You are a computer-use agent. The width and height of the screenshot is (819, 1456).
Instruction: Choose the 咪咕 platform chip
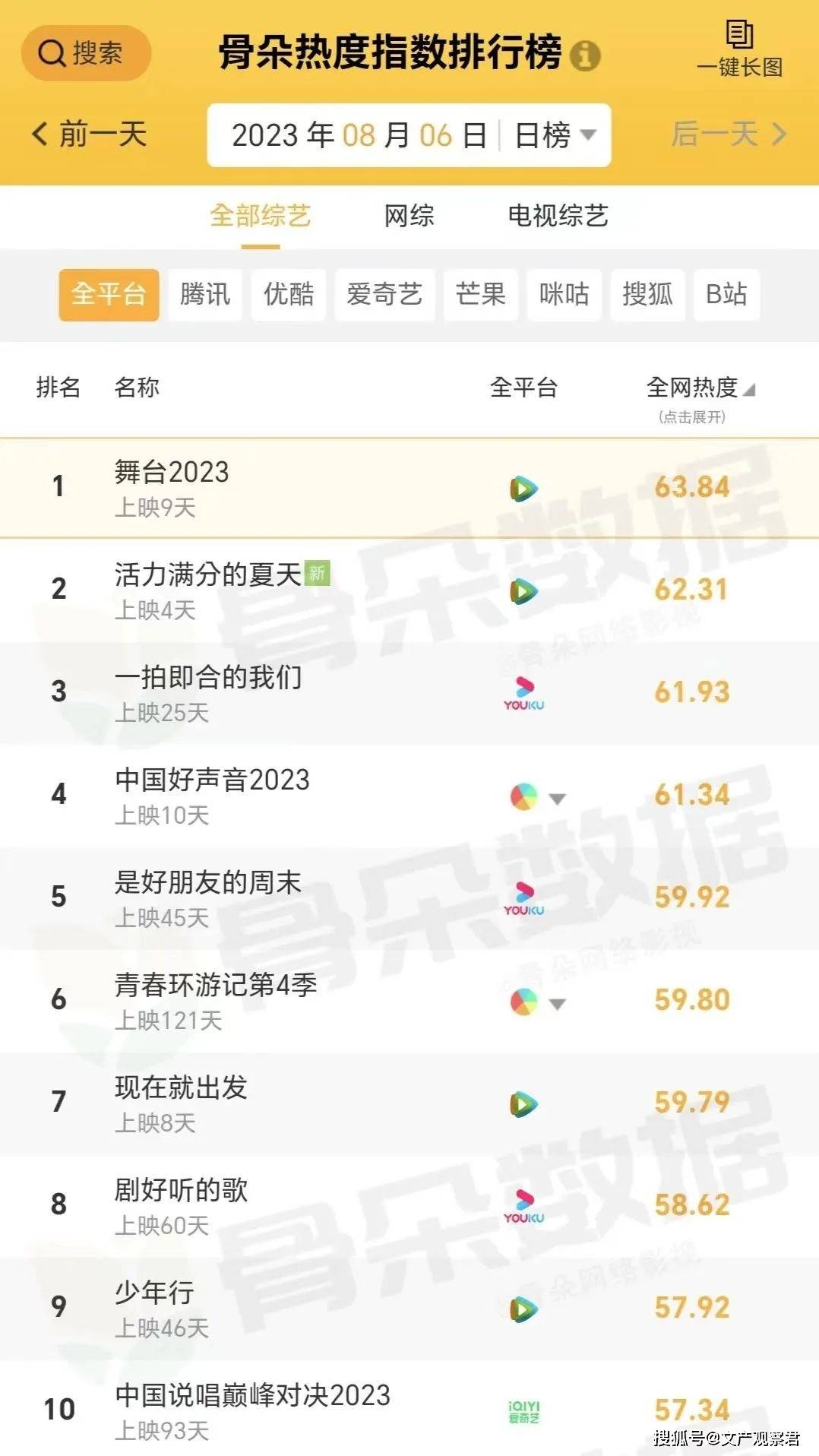[564, 294]
